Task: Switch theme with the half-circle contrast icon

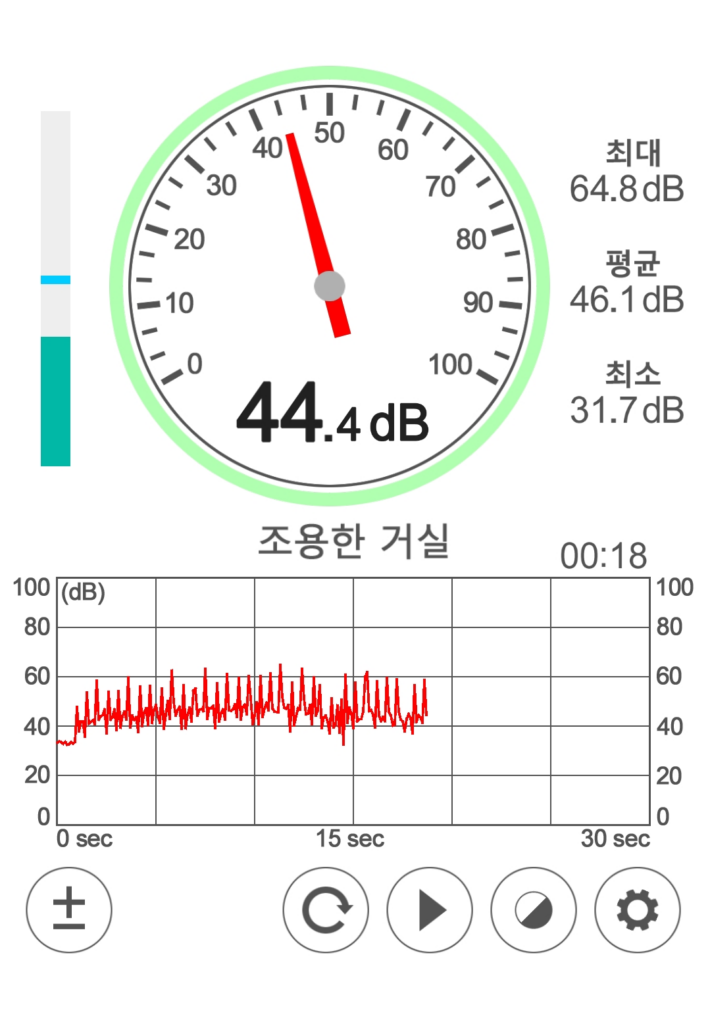Action: tap(533, 910)
